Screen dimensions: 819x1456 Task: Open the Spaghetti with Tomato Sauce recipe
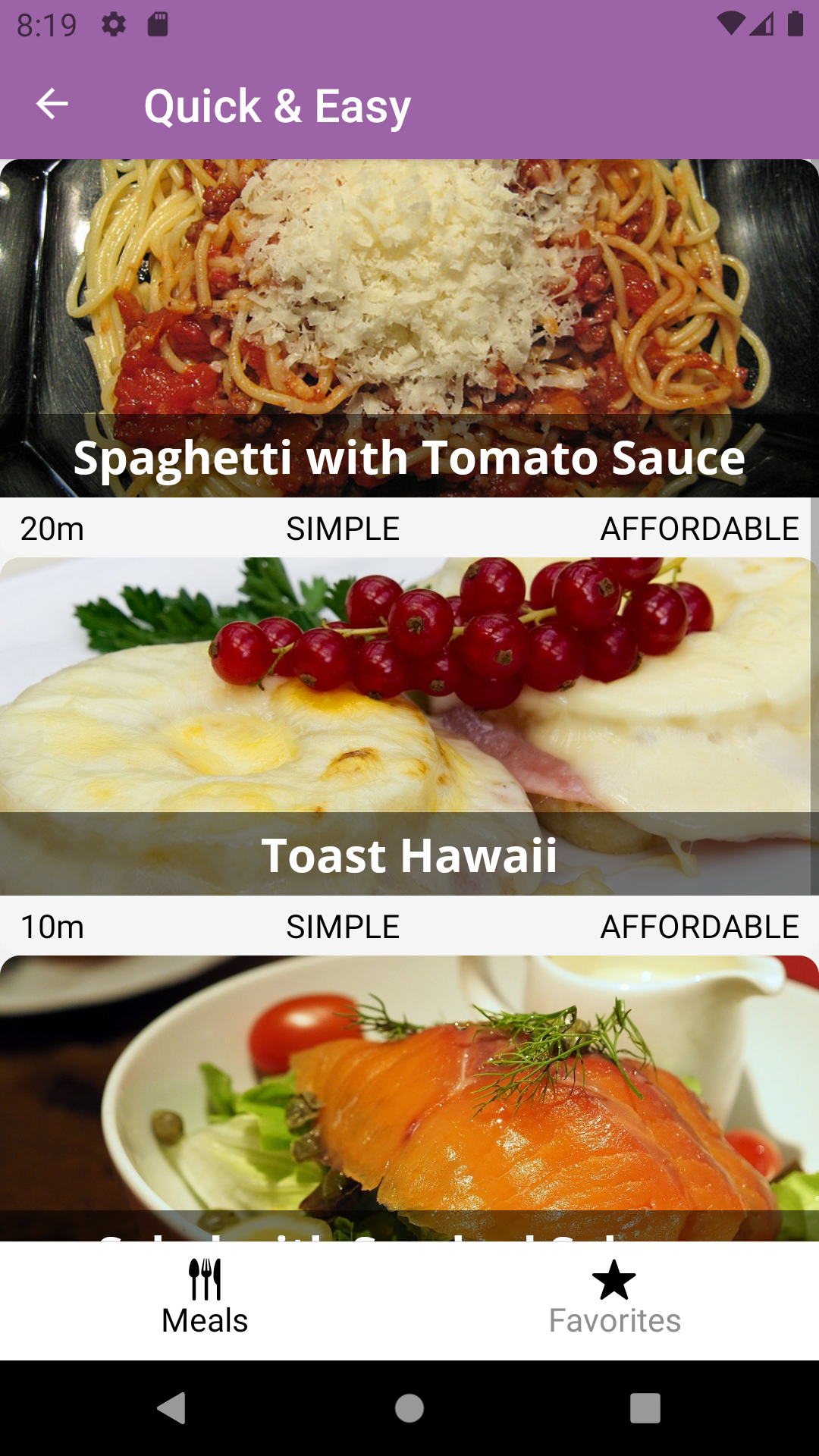[409, 358]
